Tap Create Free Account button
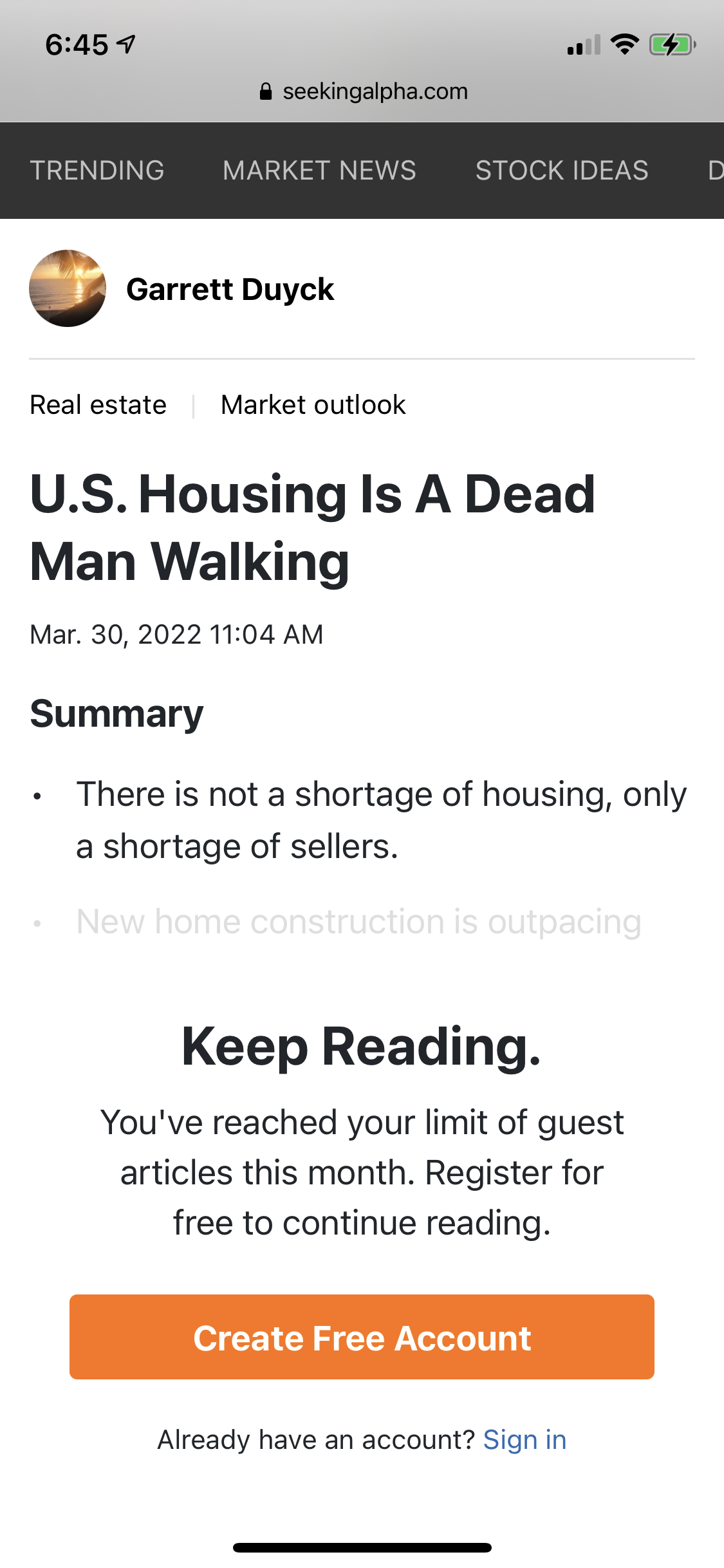The width and height of the screenshot is (724, 1568). point(362,1337)
